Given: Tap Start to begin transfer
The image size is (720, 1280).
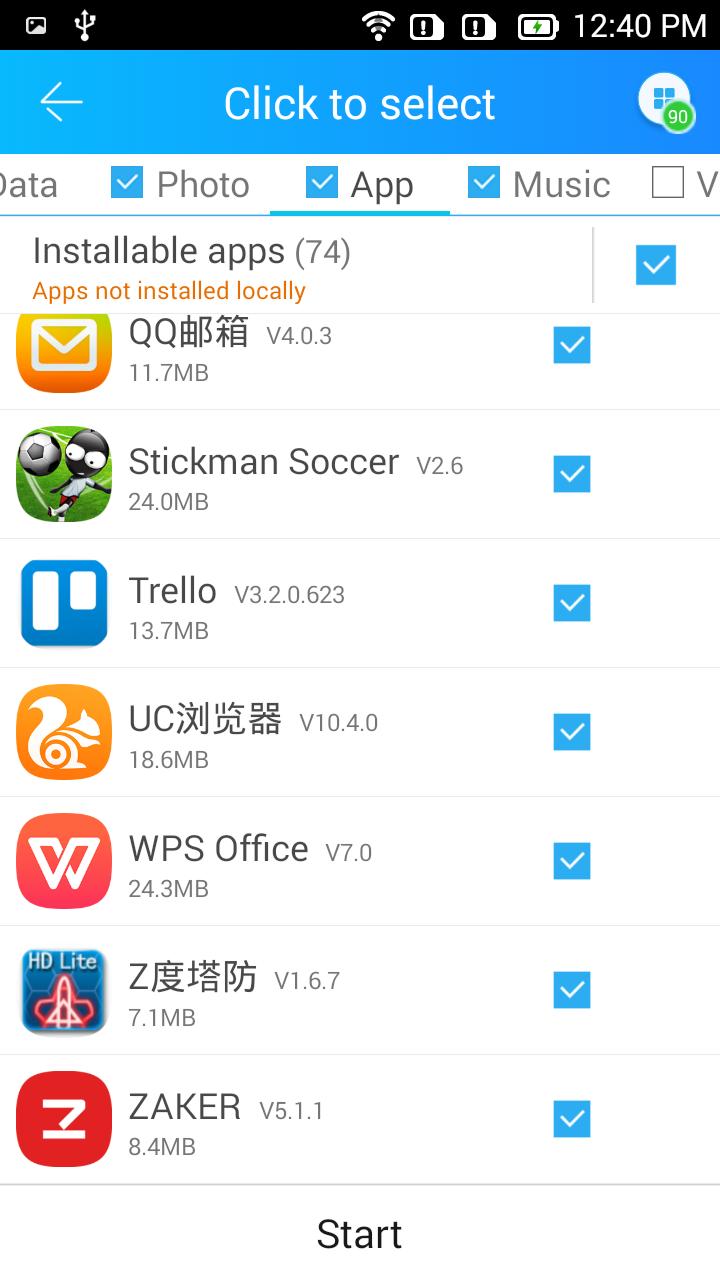Looking at the screenshot, I should [360, 1234].
